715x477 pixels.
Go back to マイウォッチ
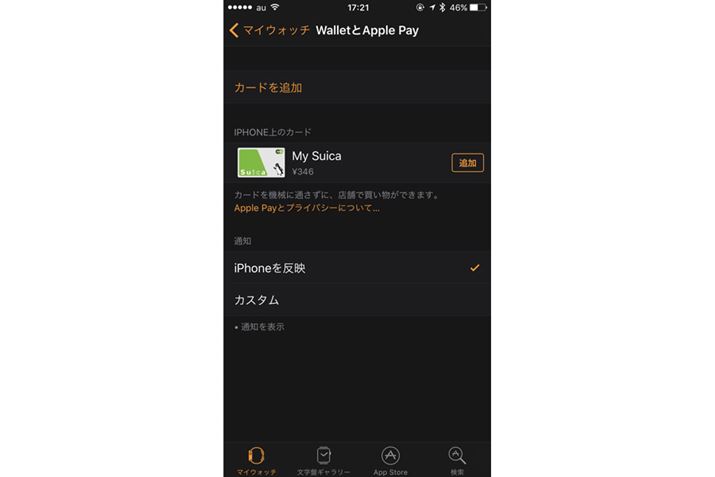click(x=270, y=30)
